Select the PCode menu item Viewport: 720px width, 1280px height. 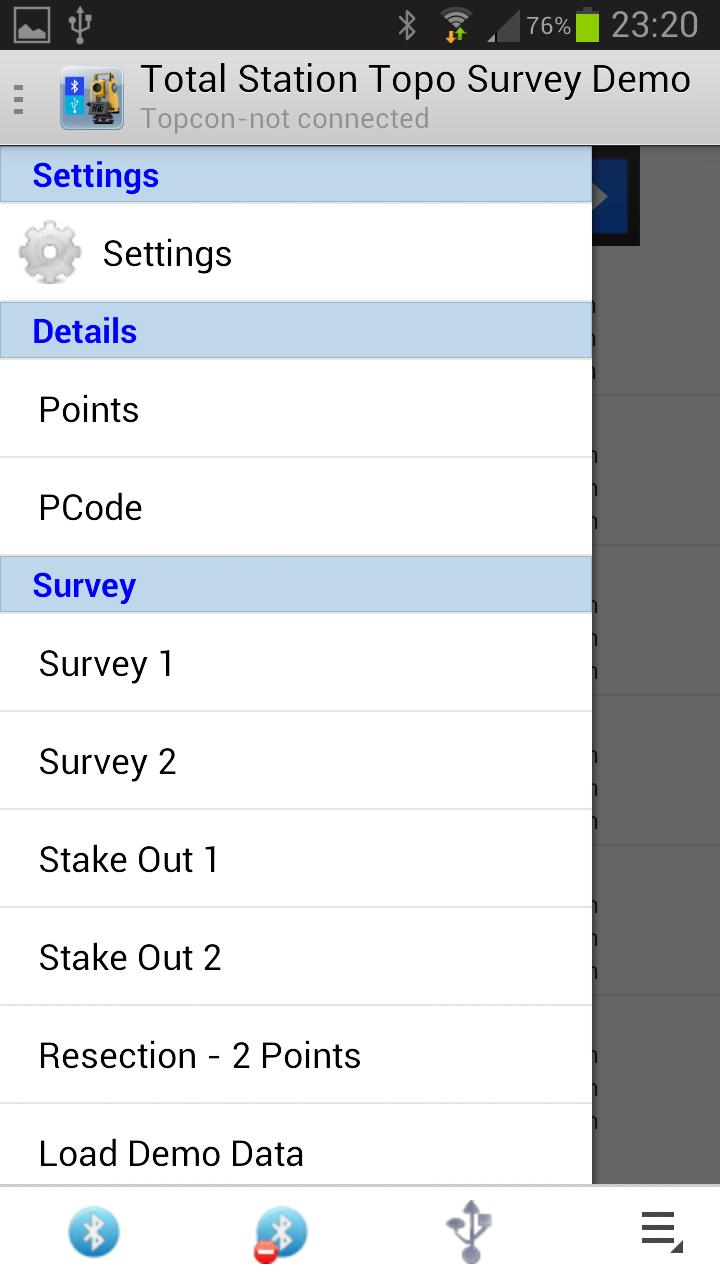point(296,506)
